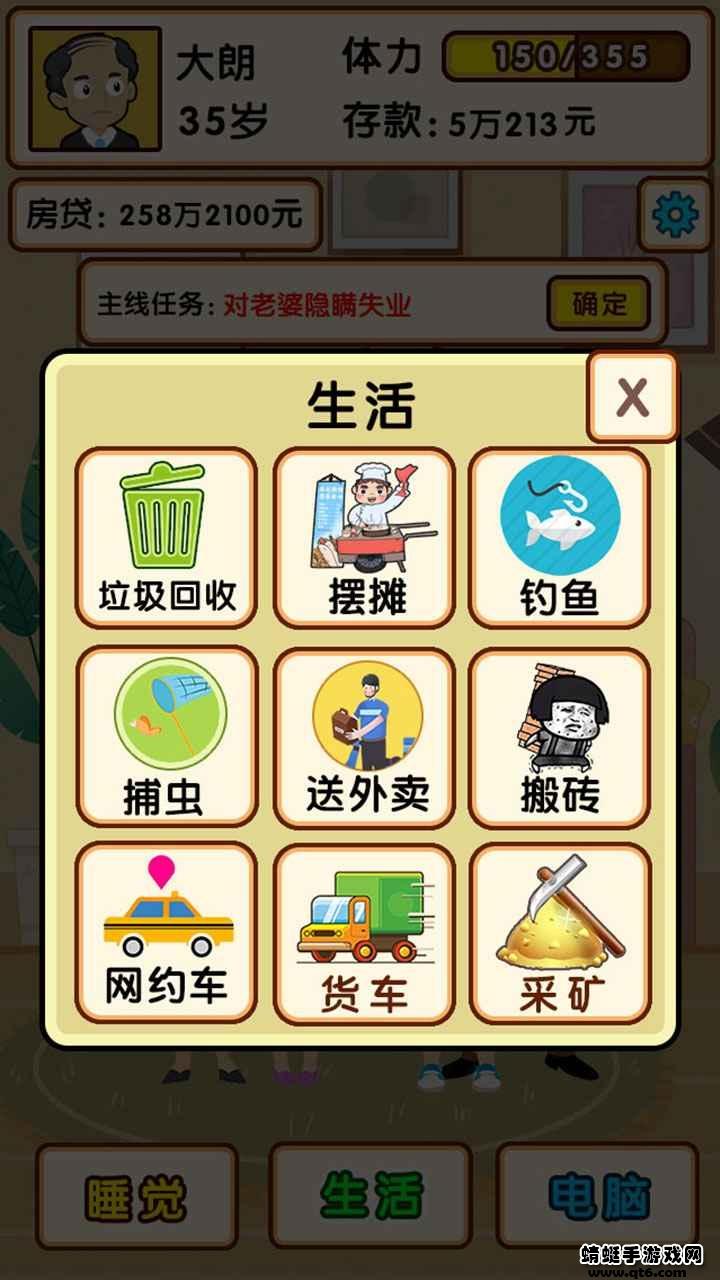
Task: Start the 钓鱼 fishing activity
Action: pos(559,538)
